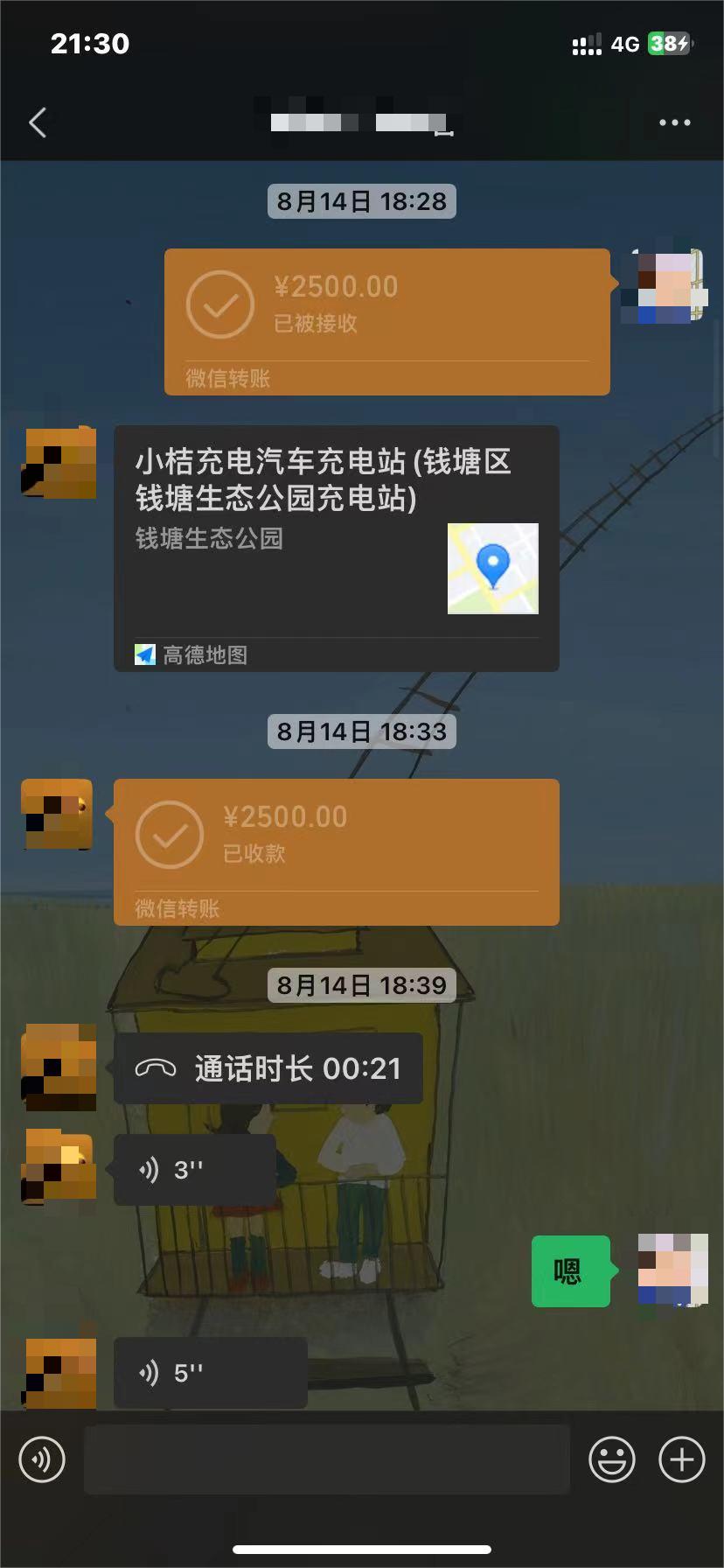Switch to voice input mode
Image resolution: width=724 pixels, height=1568 pixels.
pyautogui.click(x=42, y=1459)
